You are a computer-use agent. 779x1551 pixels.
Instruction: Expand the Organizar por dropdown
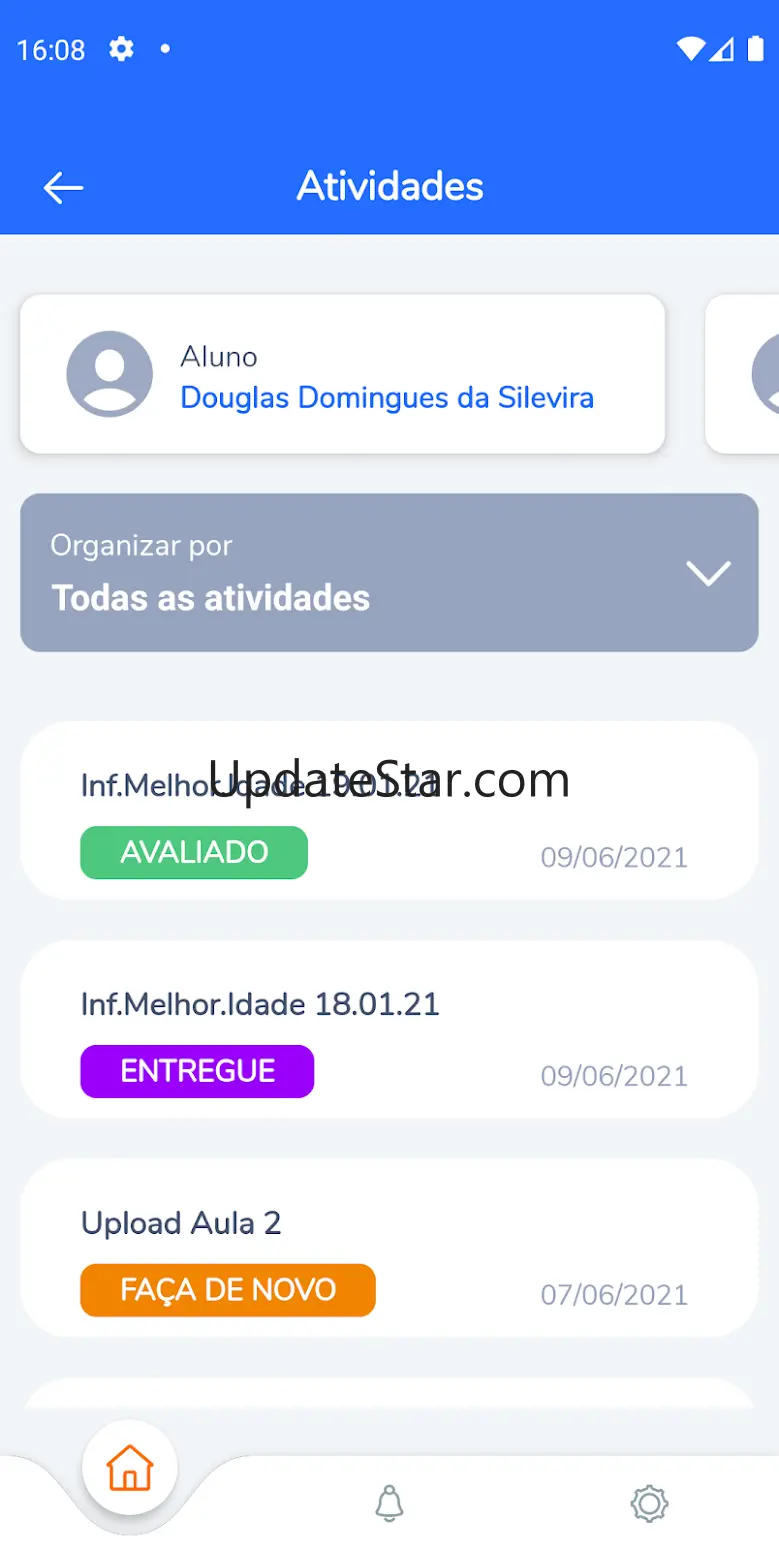pos(389,573)
